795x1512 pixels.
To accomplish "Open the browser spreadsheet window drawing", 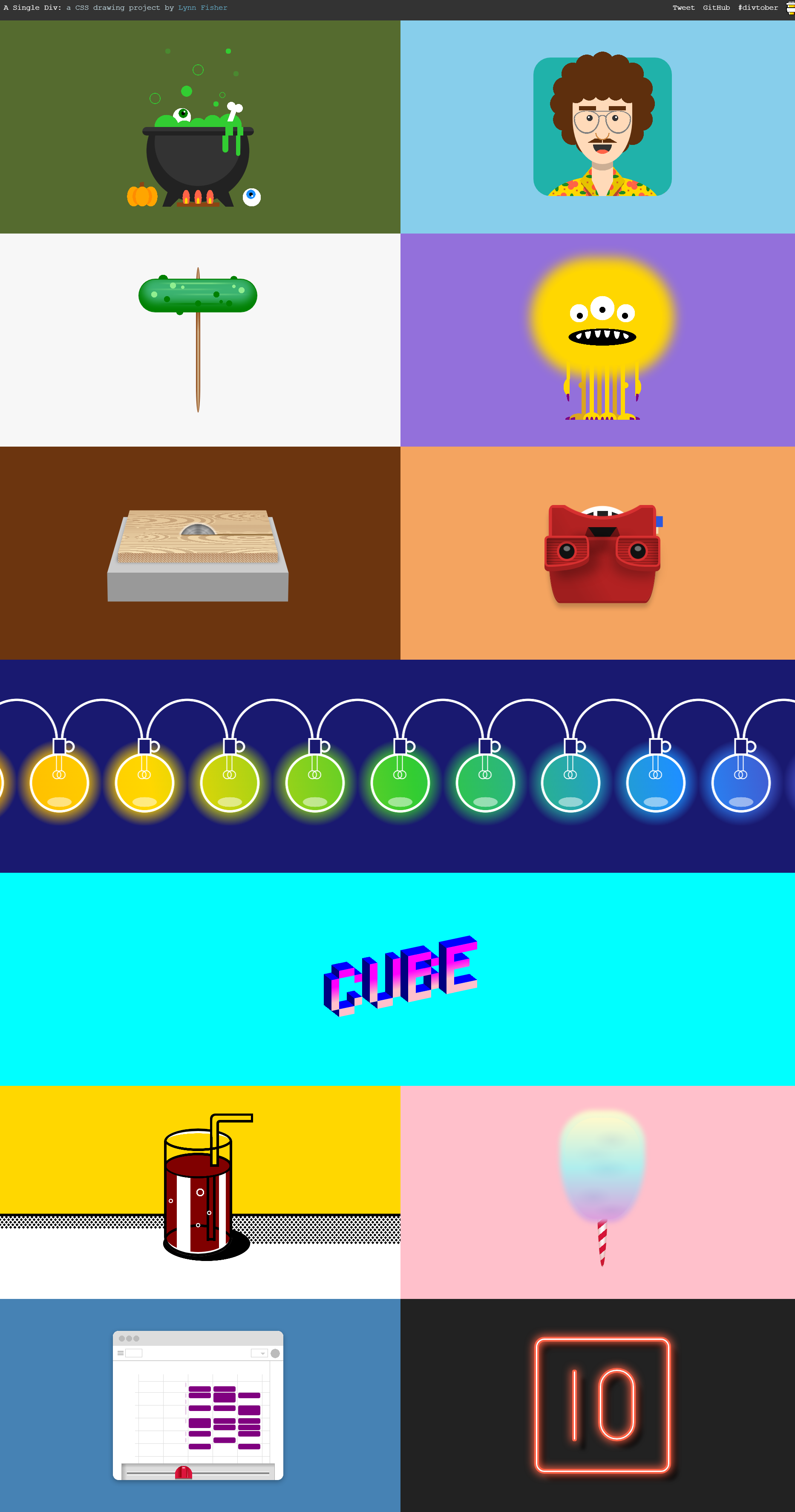I will tap(198, 1406).
